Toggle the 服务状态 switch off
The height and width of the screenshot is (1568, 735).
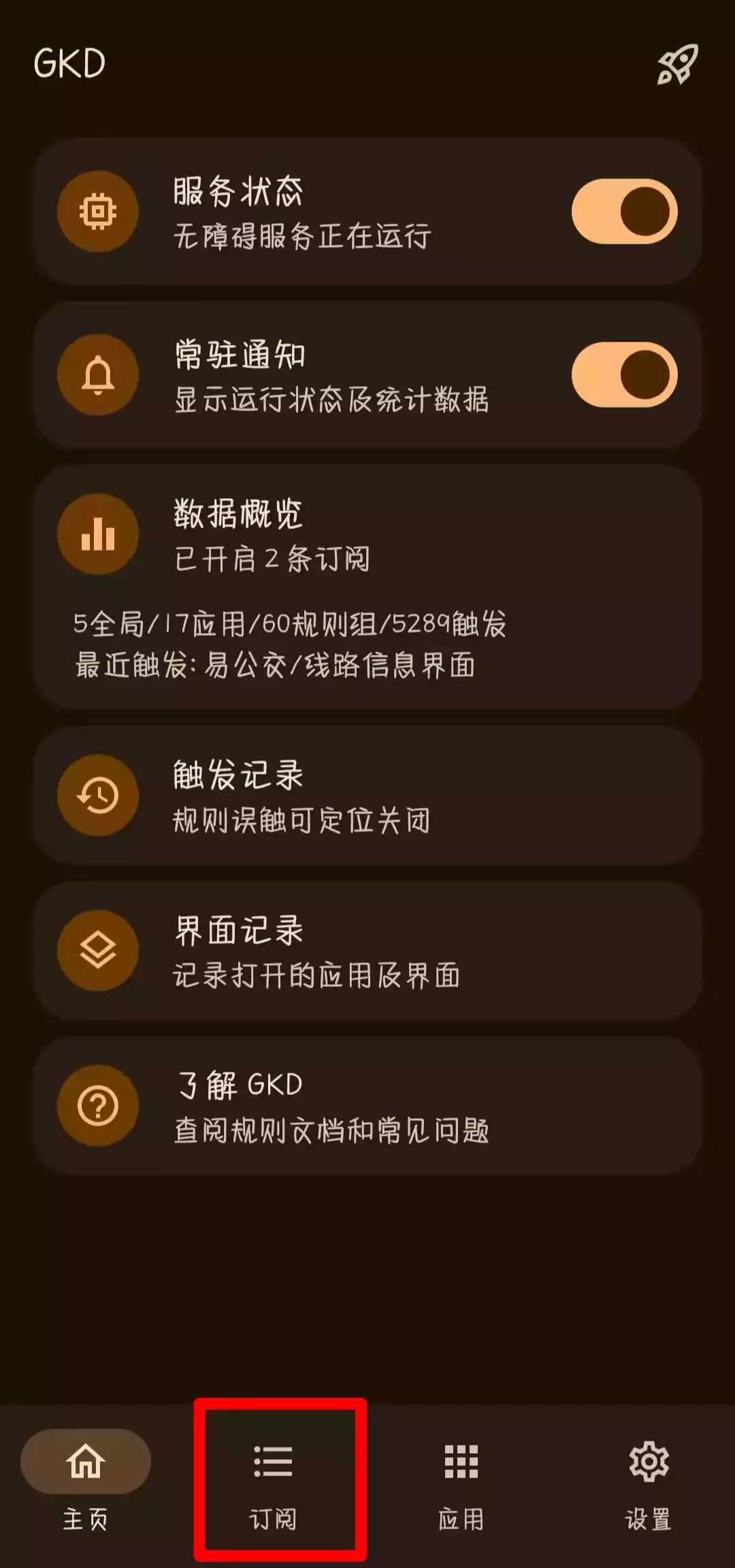(624, 212)
